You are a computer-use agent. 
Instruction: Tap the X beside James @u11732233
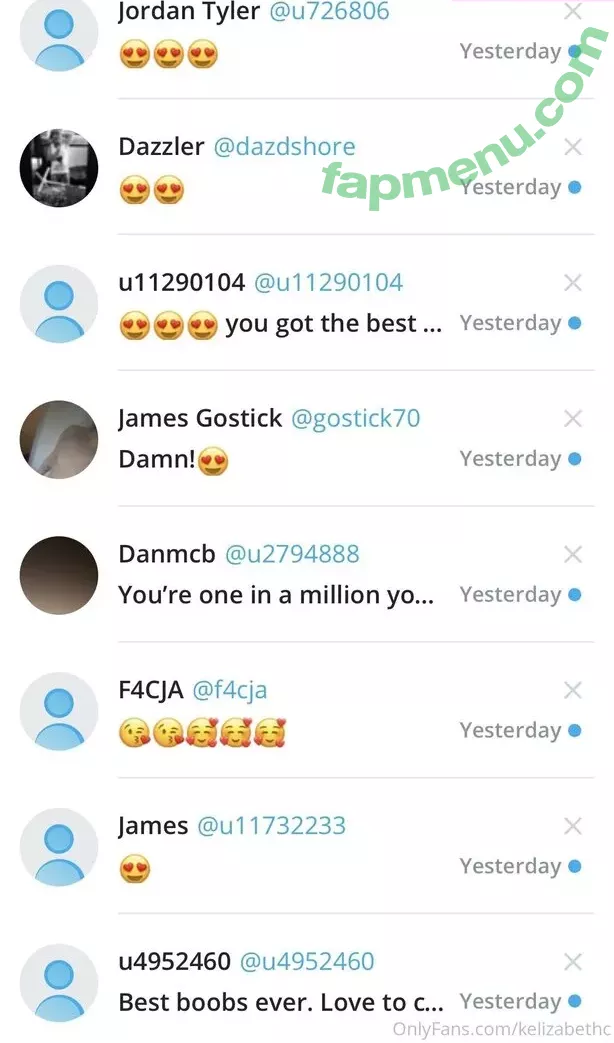(573, 826)
